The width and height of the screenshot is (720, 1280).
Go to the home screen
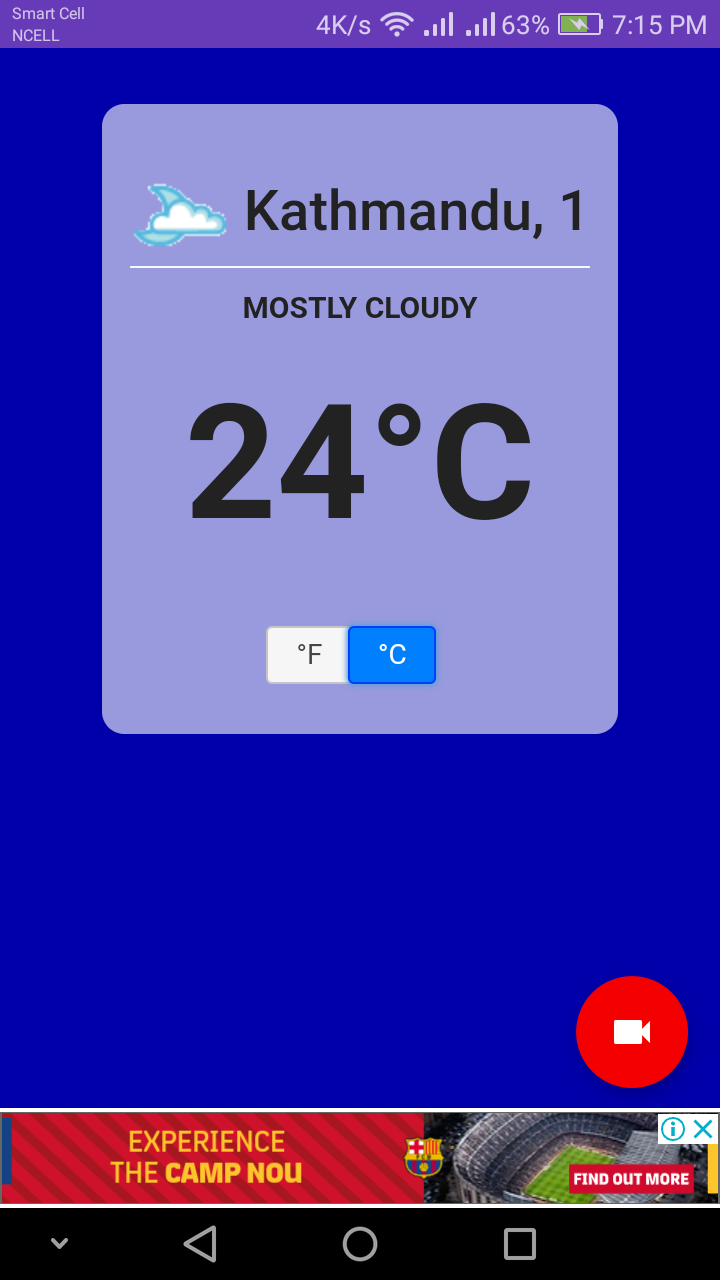point(360,1244)
